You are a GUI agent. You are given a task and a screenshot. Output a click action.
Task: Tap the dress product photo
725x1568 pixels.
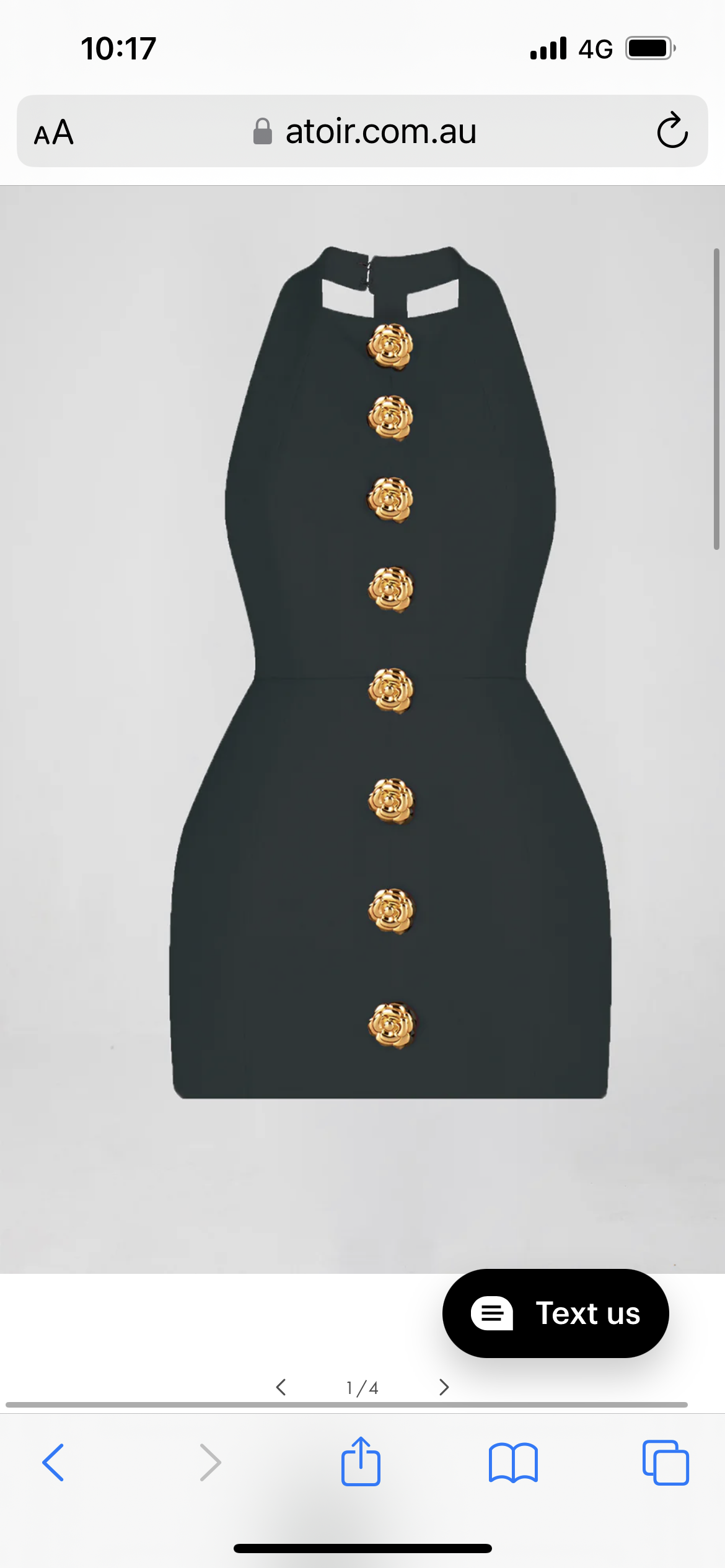click(x=362, y=681)
